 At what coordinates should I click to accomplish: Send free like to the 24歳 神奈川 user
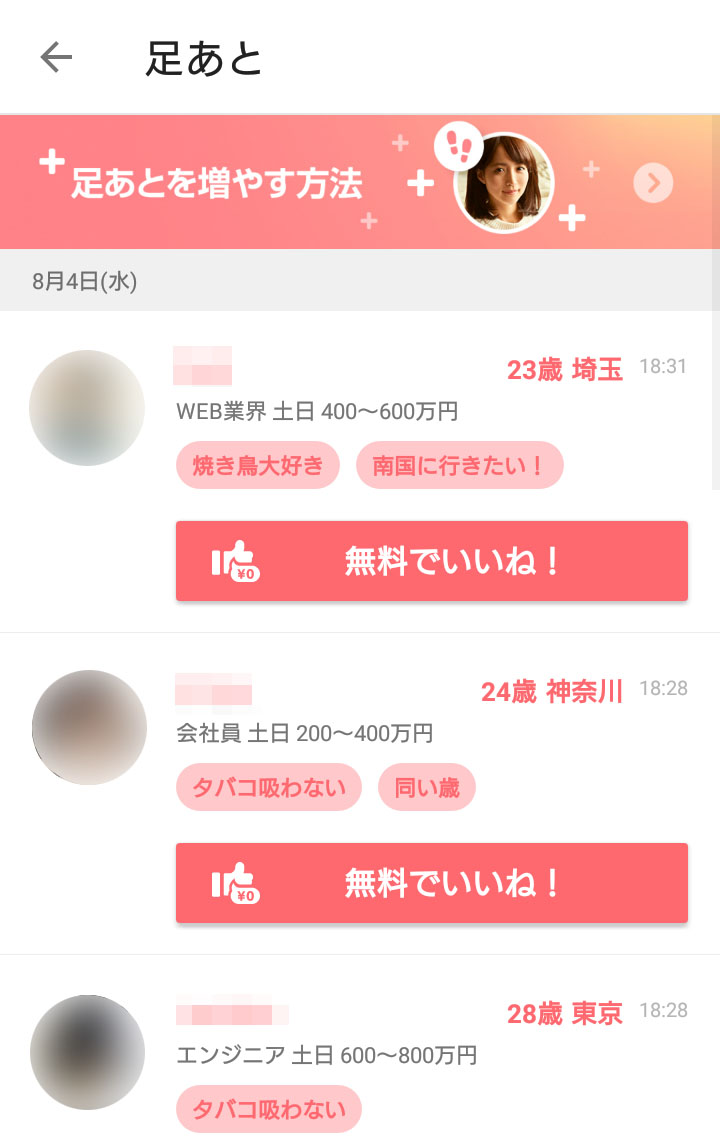tap(431, 883)
